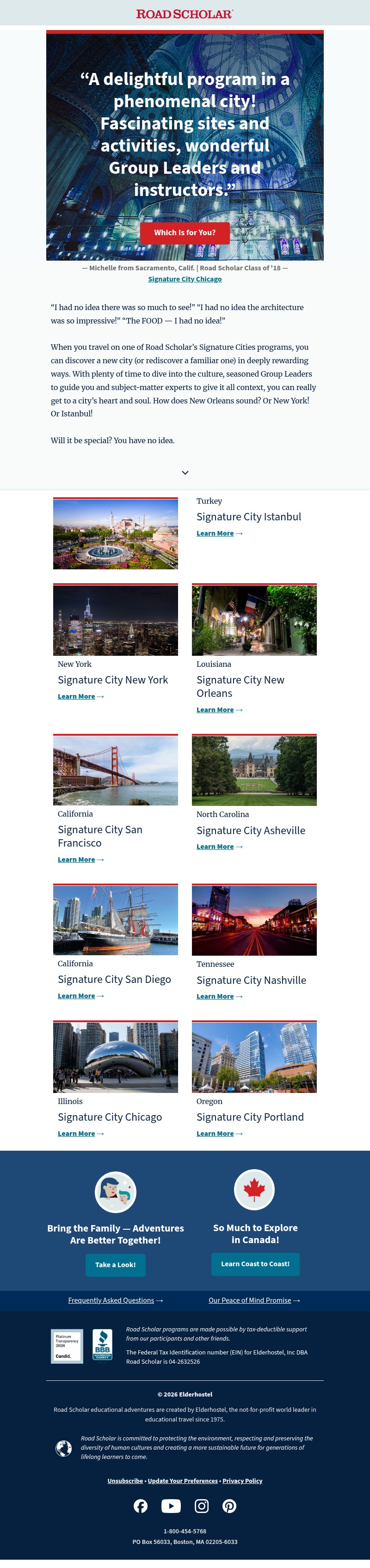
Task: Tap the Take a Look! family adventures button
Action: (115, 1264)
